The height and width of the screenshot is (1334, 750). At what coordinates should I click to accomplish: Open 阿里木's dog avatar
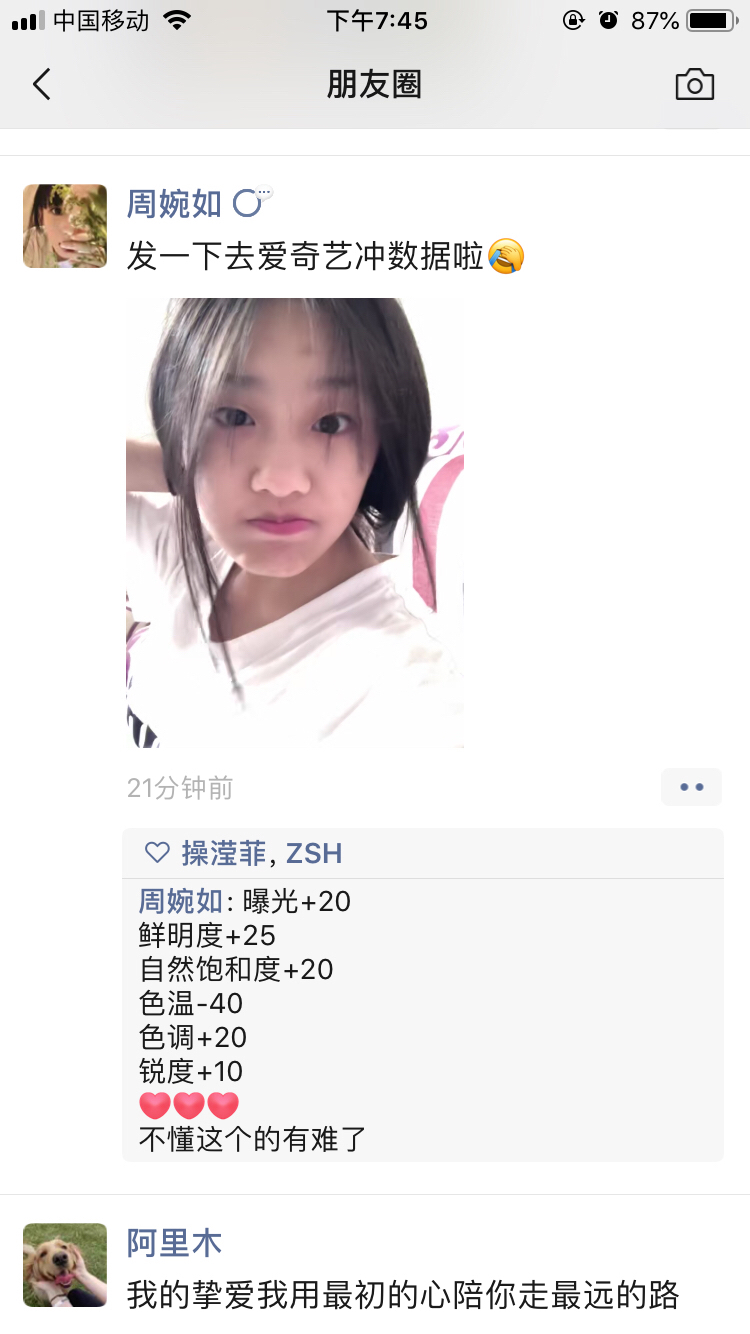tap(65, 1264)
